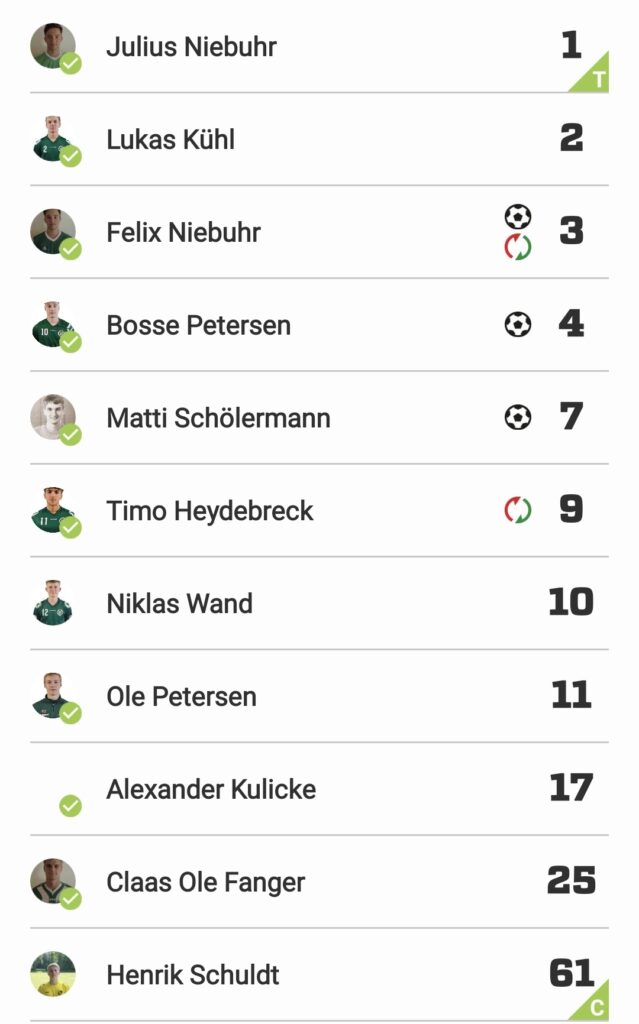Select Claas Ole Fanger's row
Viewport: 639px width, 1024px height.
pos(205,883)
